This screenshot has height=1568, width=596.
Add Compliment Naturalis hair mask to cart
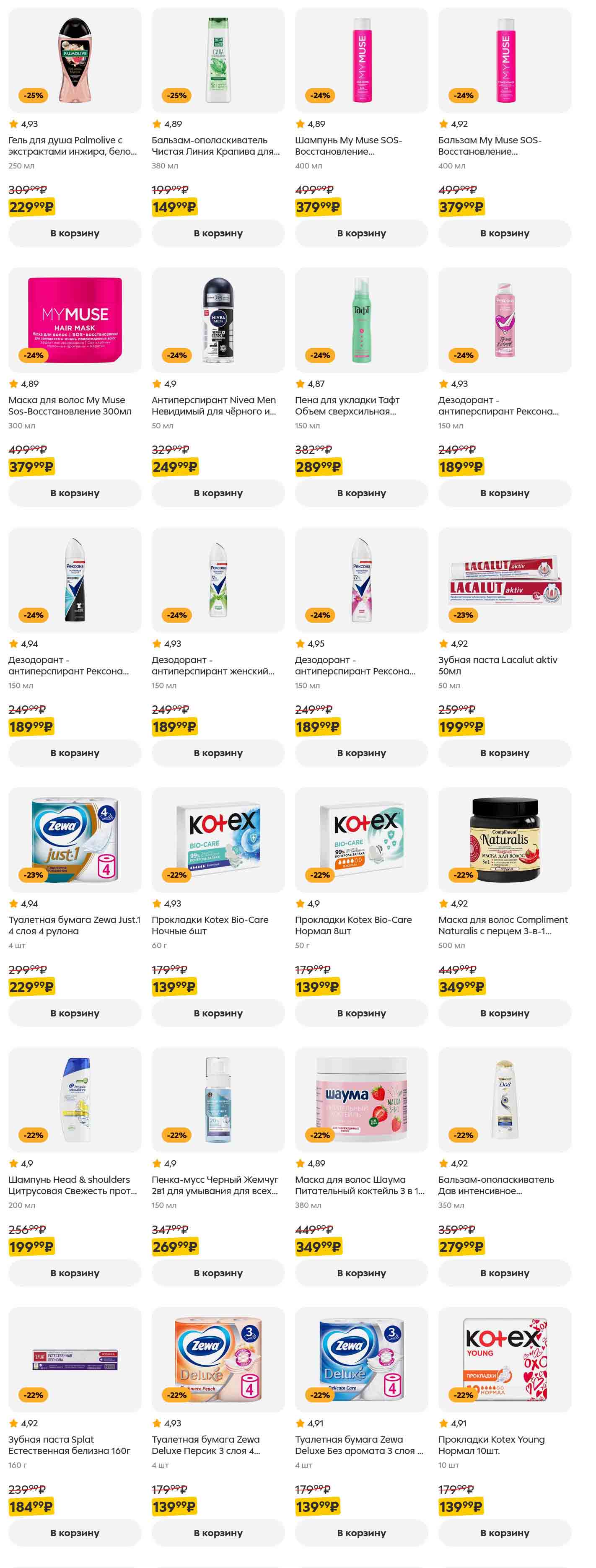pyautogui.click(x=505, y=1013)
